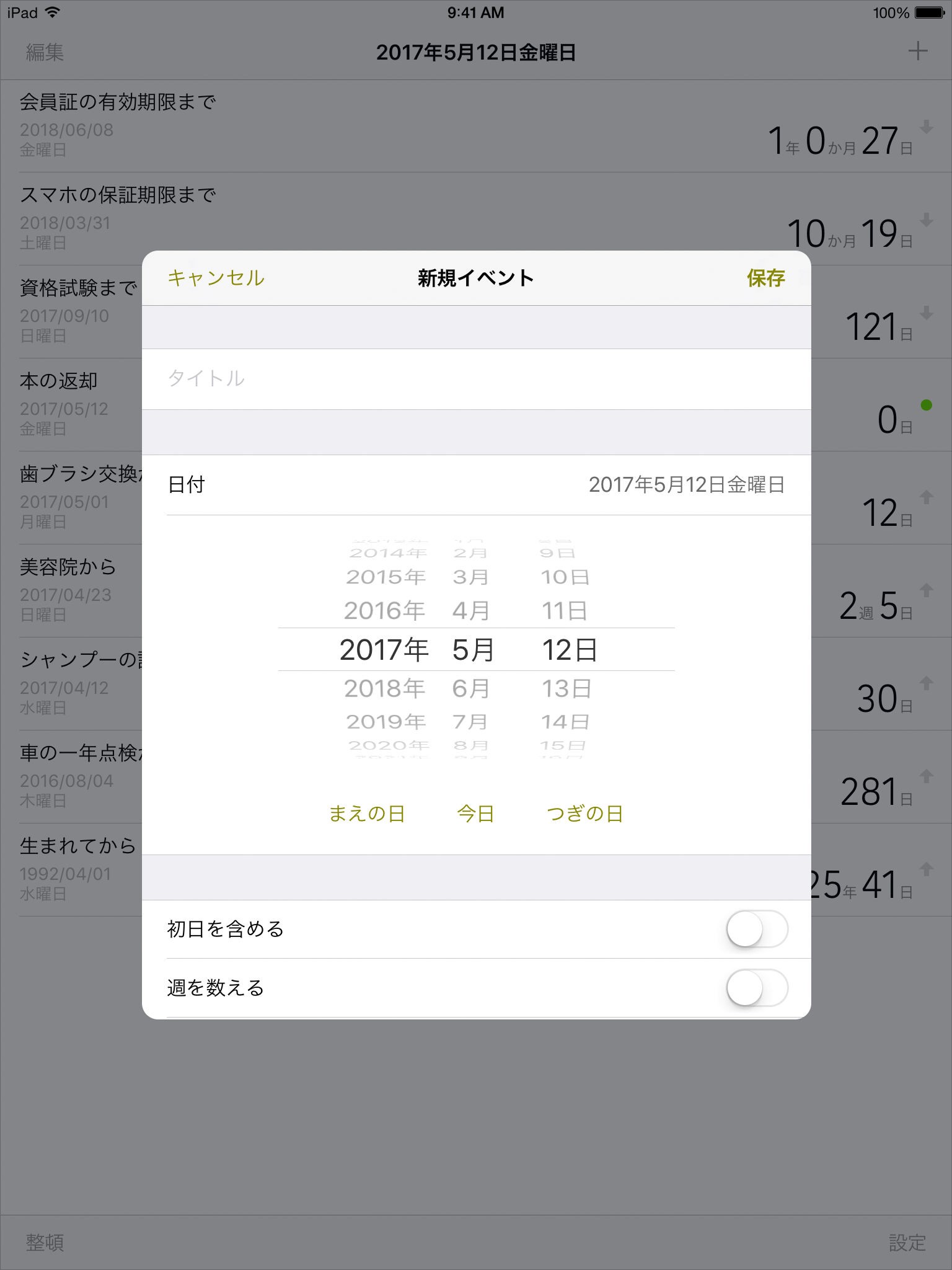Turn on the 週を数える switch

click(x=757, y=988)
